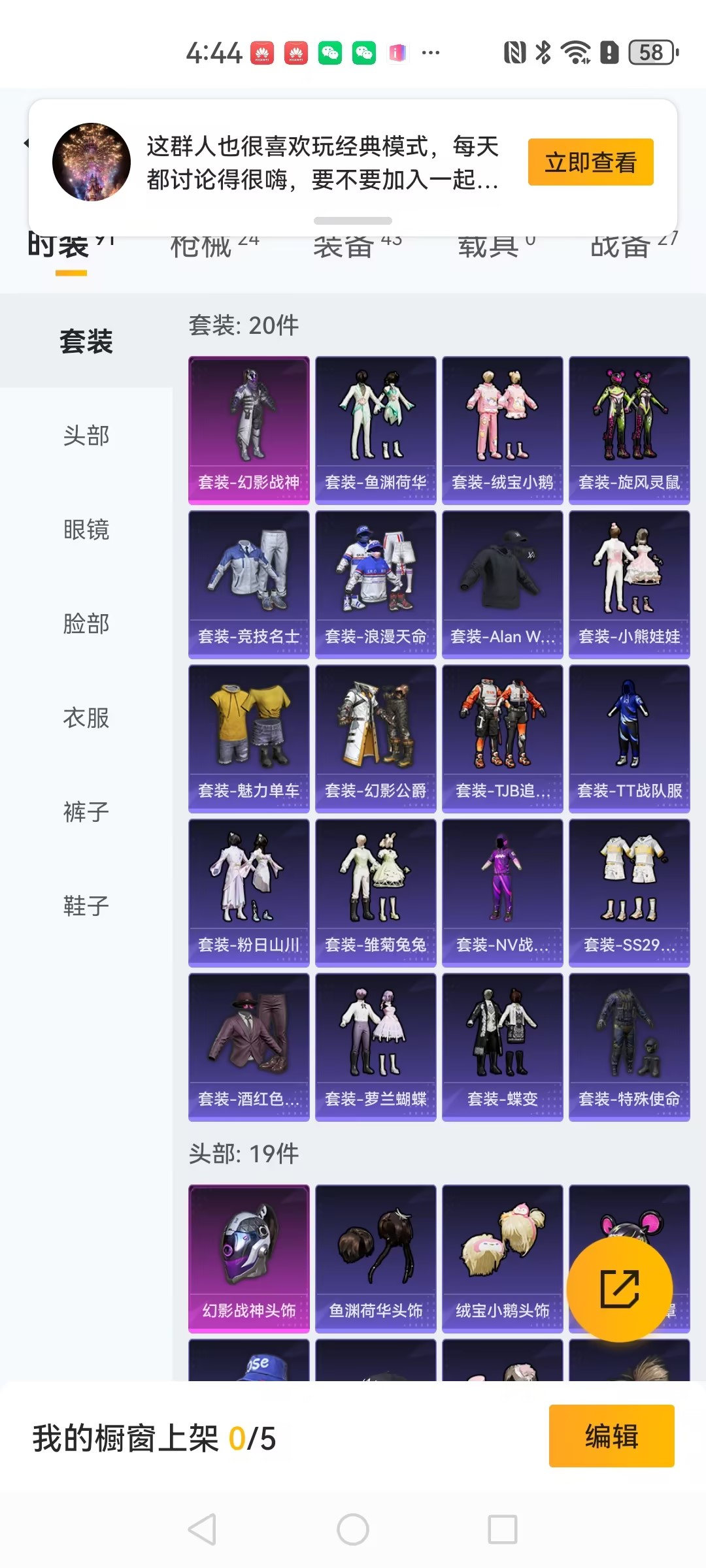The width and height of the screenshot is (706, 1568).
Task: Open the 套装-TT战队服 outfit item
Action: [630, 738]
